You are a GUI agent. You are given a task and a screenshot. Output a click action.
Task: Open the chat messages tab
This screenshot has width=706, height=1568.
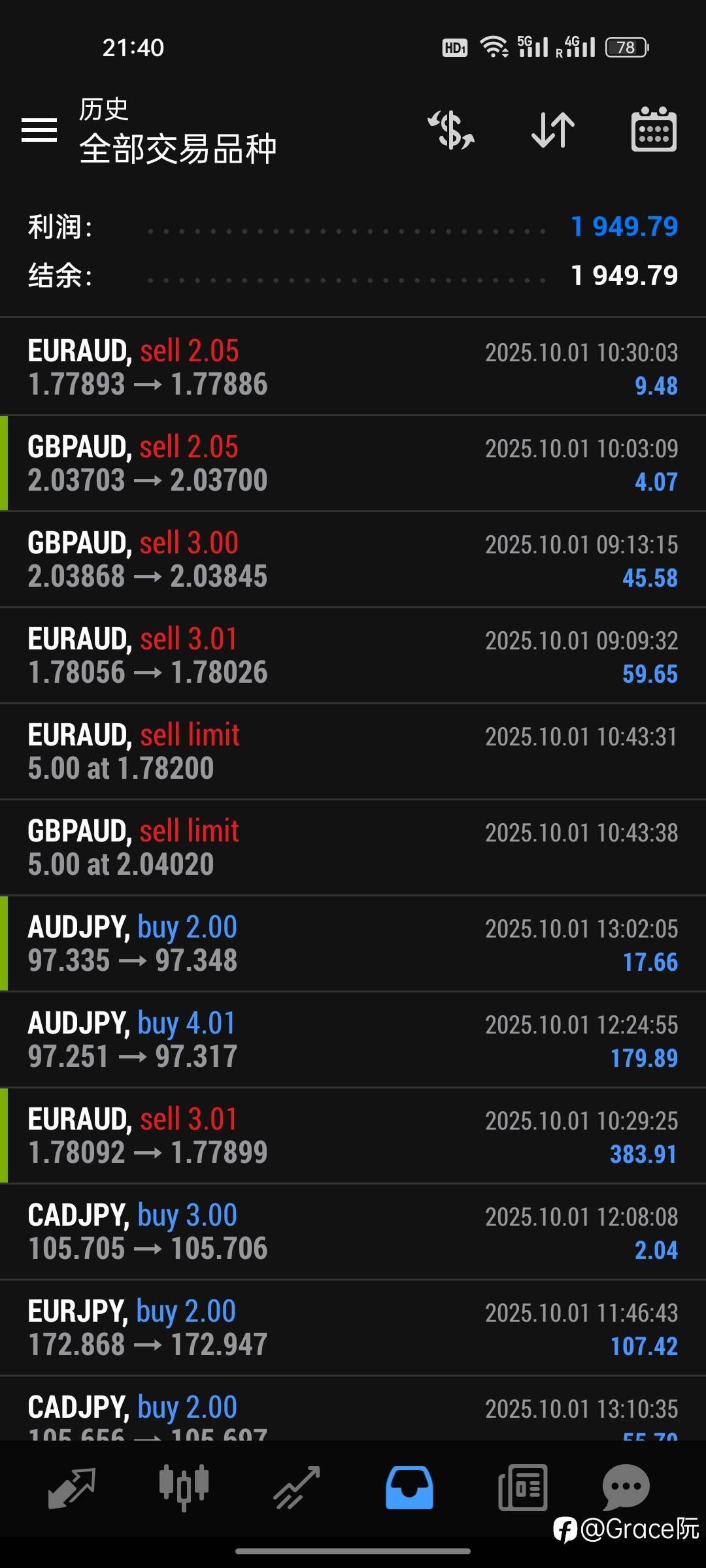(626, 1487)
